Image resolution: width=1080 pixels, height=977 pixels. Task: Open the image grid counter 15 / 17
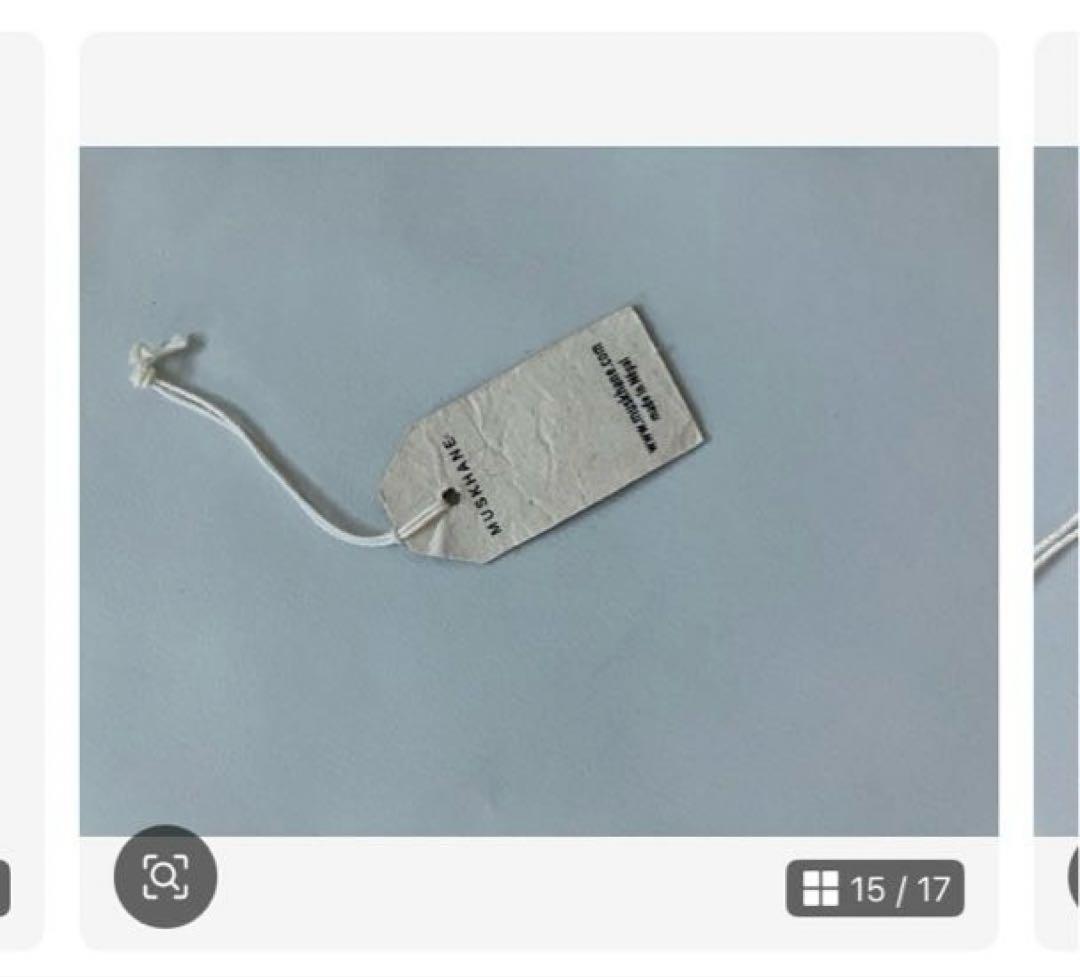(875, 888)
